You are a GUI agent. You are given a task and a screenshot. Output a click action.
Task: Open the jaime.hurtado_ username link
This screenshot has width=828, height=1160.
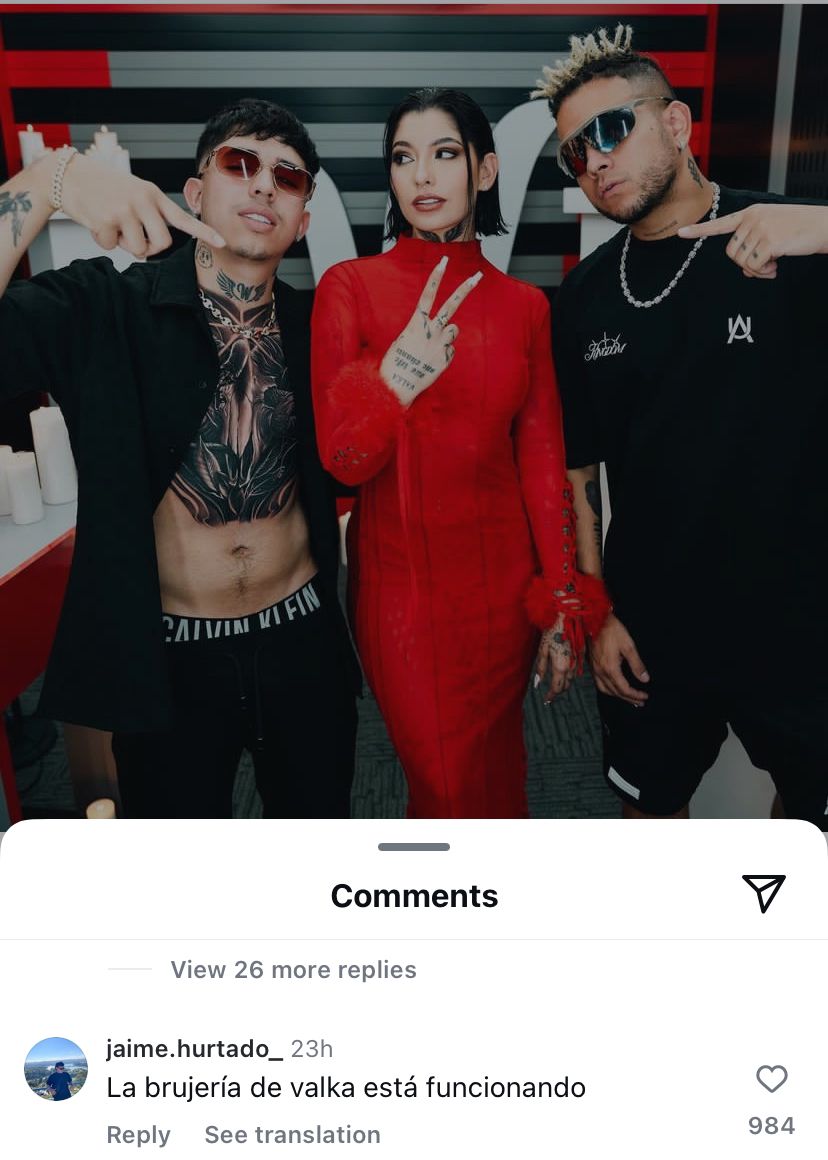click(x=195, y=1048)
